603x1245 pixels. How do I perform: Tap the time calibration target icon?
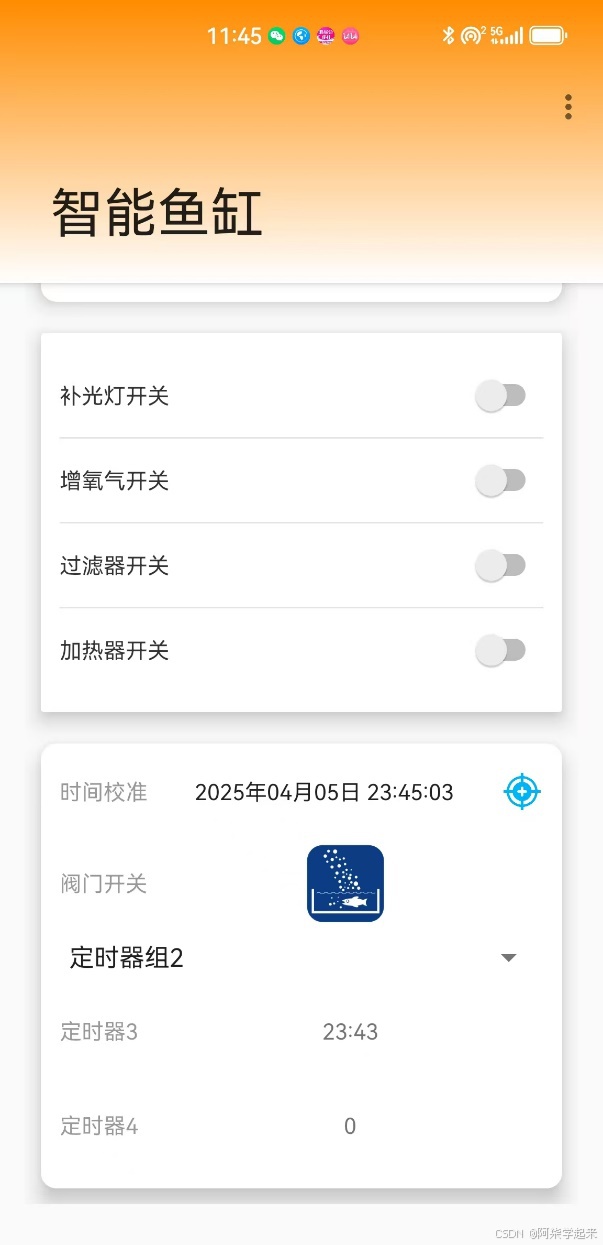click(x=521, y=792)
